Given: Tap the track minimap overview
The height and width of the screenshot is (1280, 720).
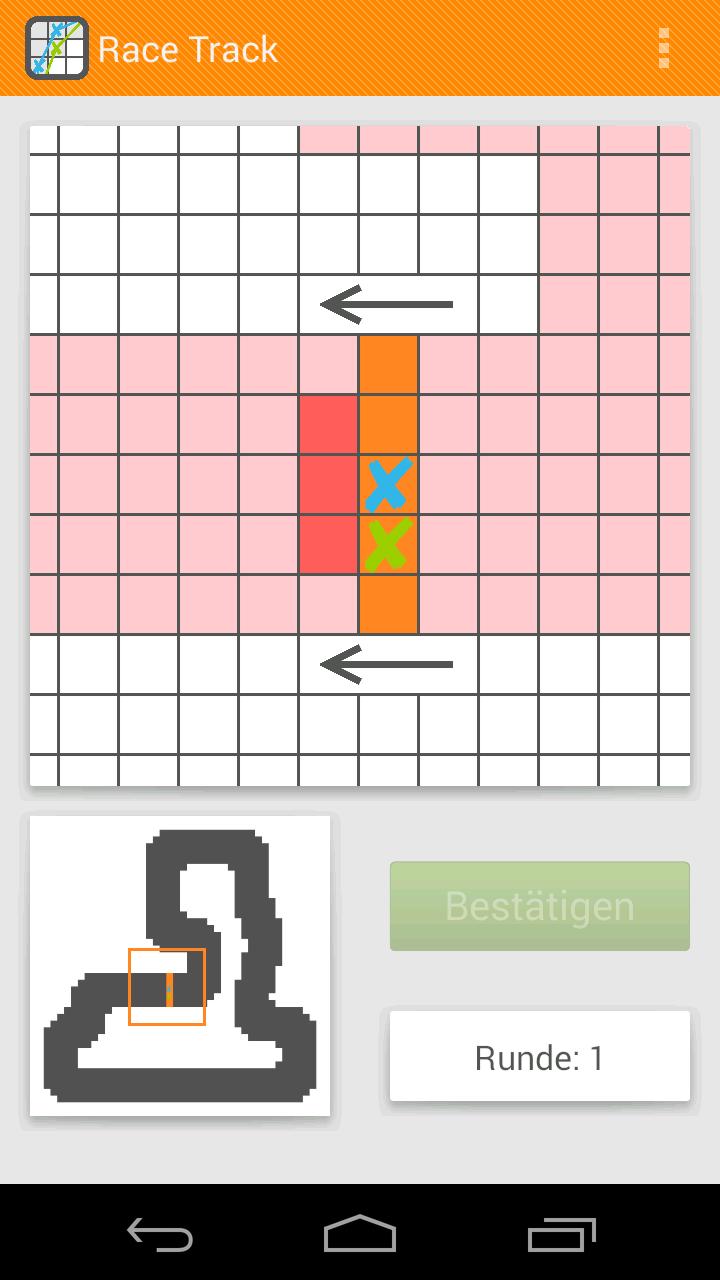Looking at the screenshot, I should pyautogui.click(x=180, y=966).
